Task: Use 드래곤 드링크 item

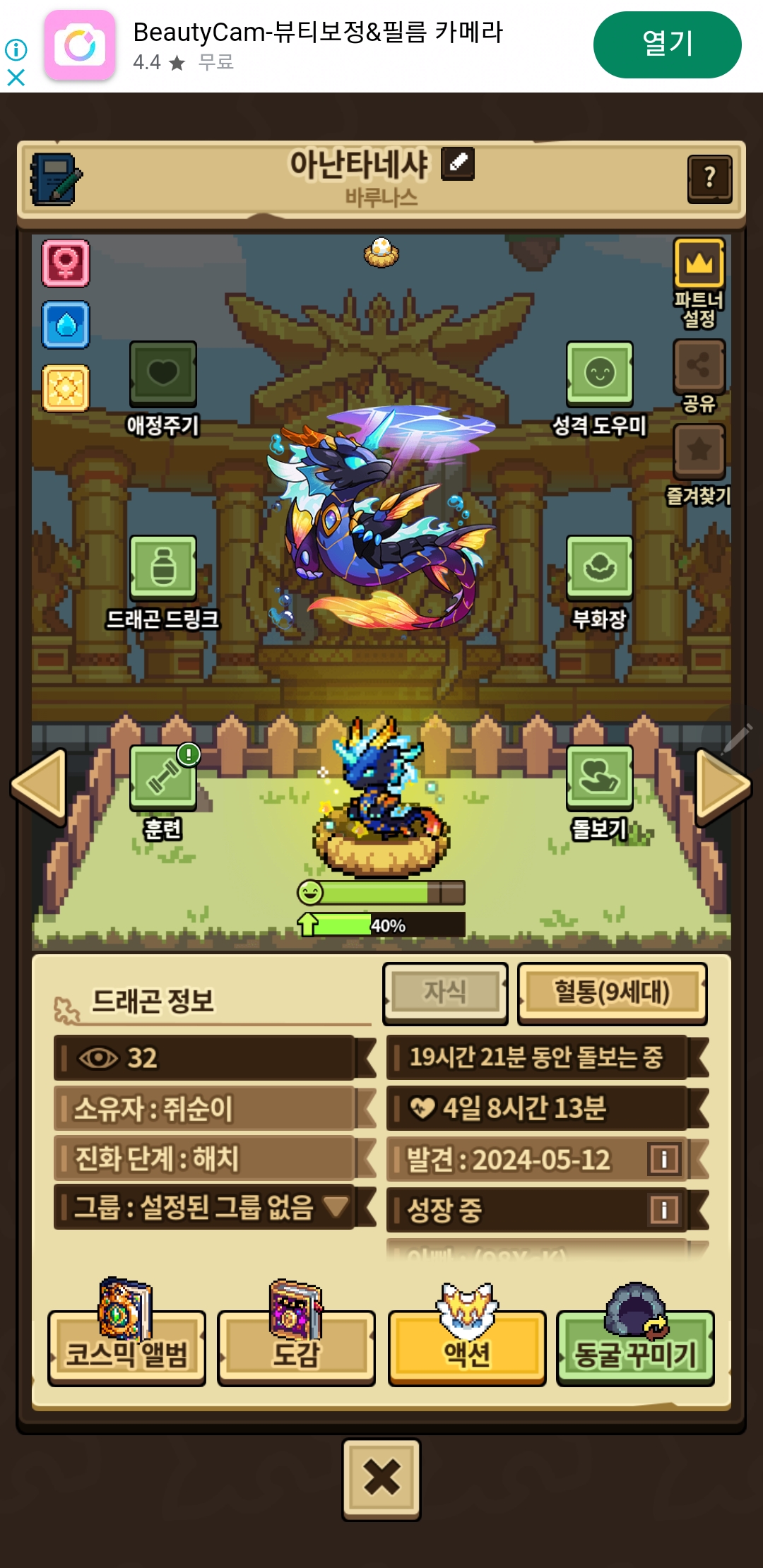Action: [163, 569]
